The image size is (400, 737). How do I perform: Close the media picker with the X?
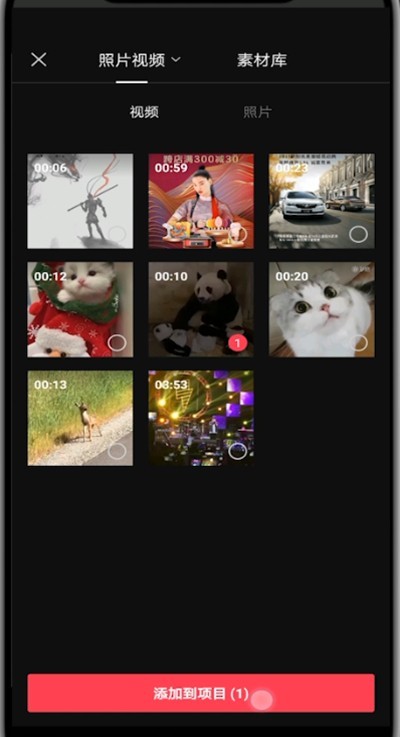pos(39,60)
